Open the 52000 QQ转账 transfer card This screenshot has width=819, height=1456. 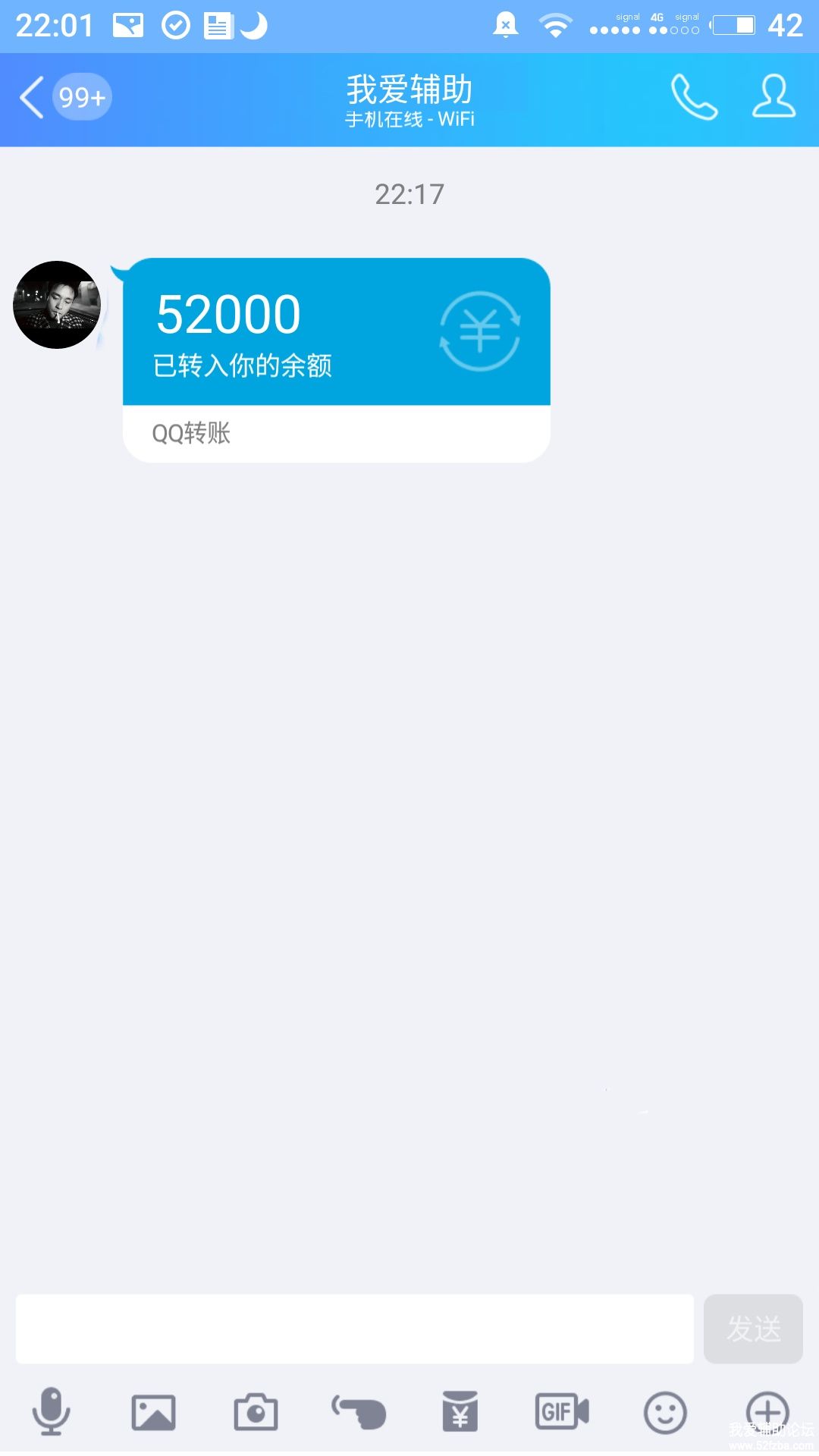[336, 359]
